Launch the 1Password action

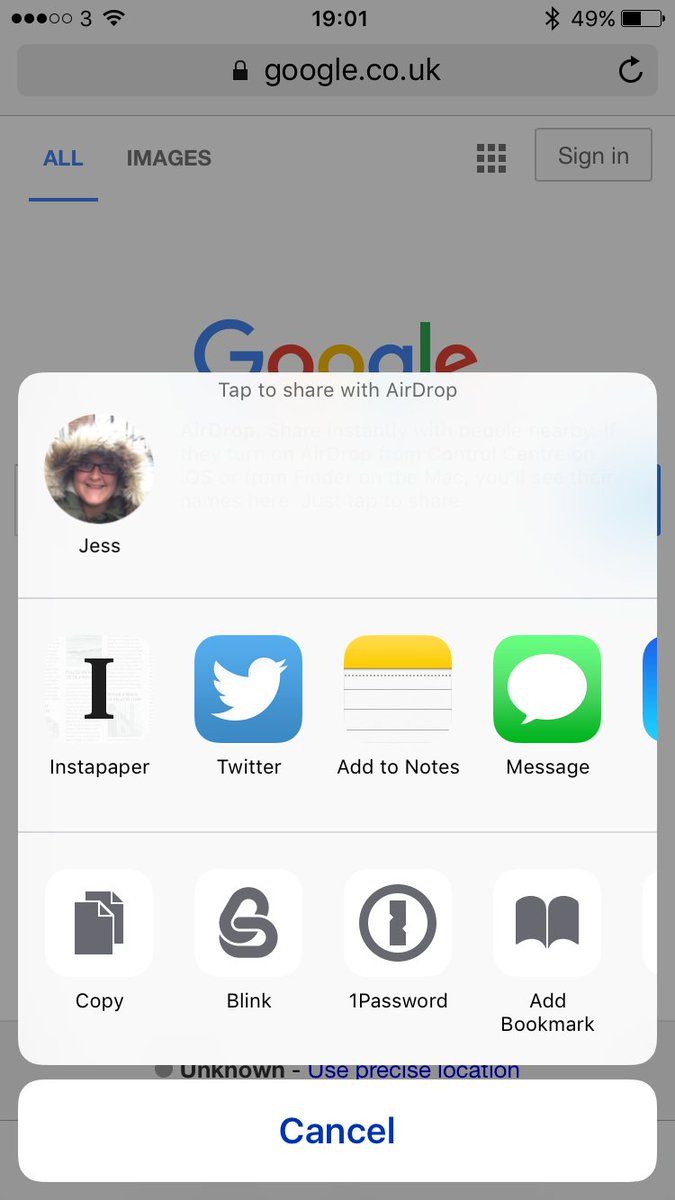398,923
